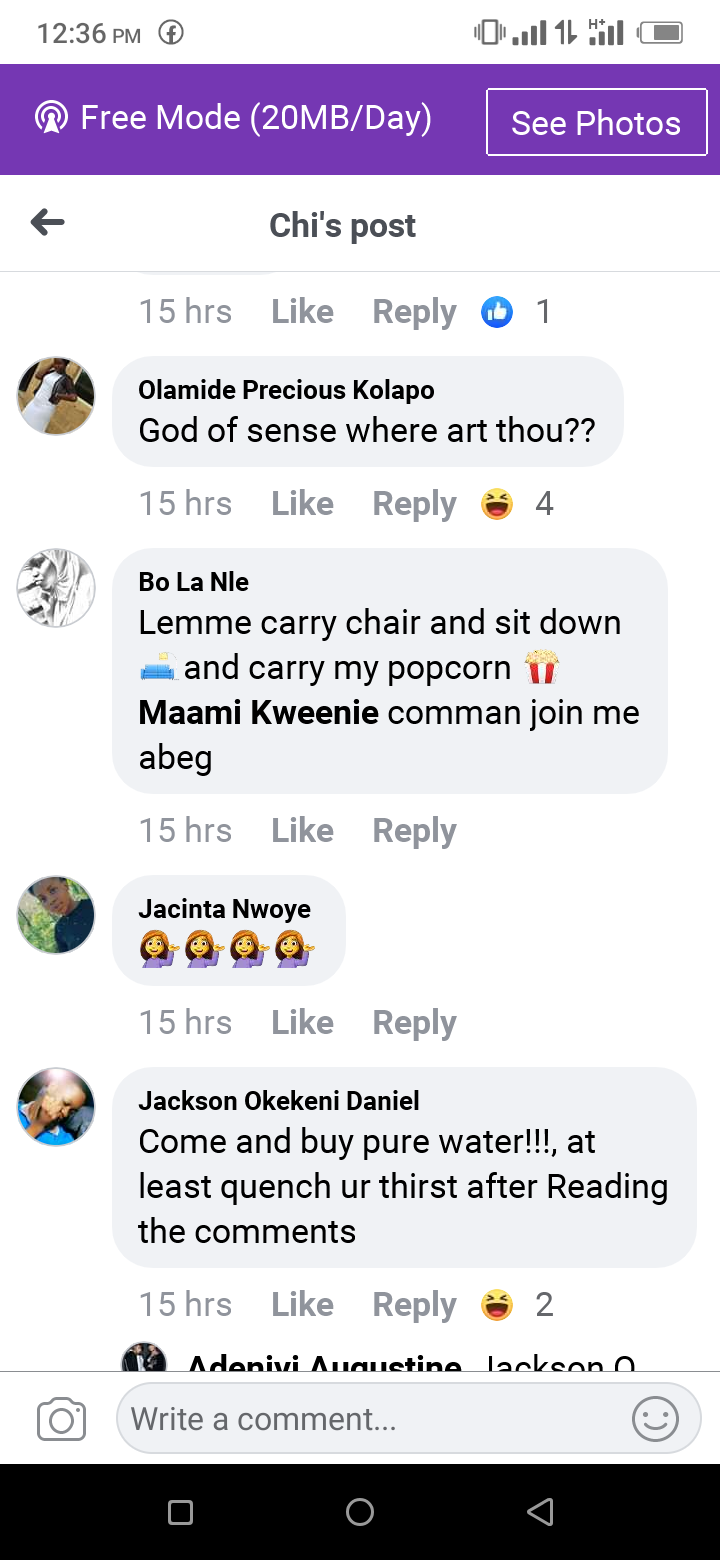Like Olamide Precious Kolapo's comment
Viewport: 720px width, 1560px height.
[302, 504]
